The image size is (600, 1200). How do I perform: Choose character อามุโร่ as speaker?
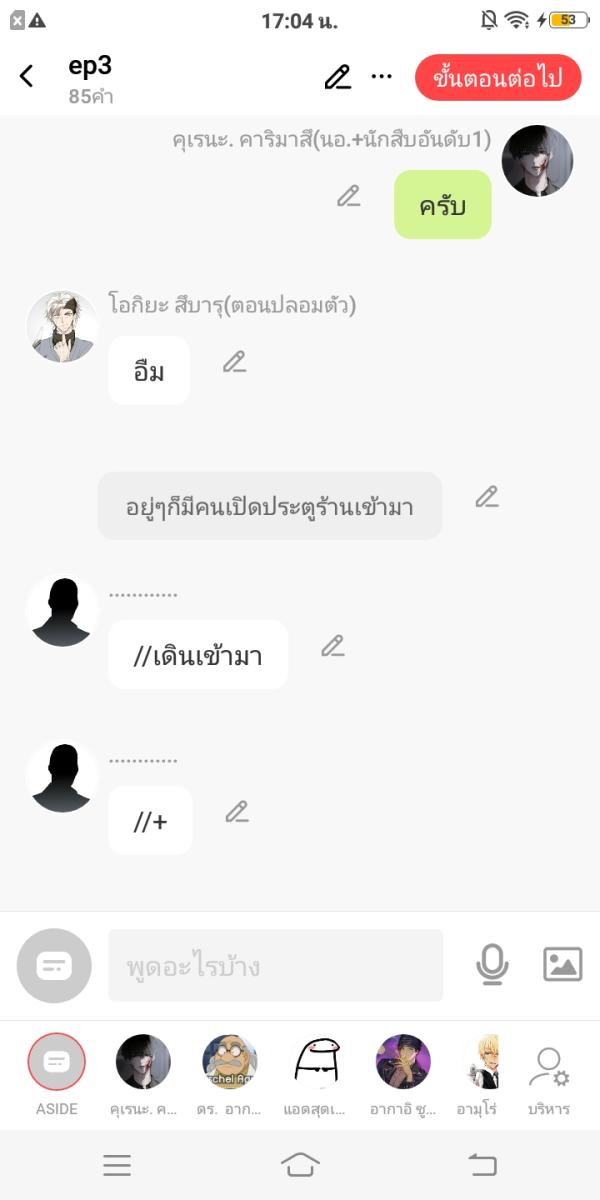tap(480, 1064)
